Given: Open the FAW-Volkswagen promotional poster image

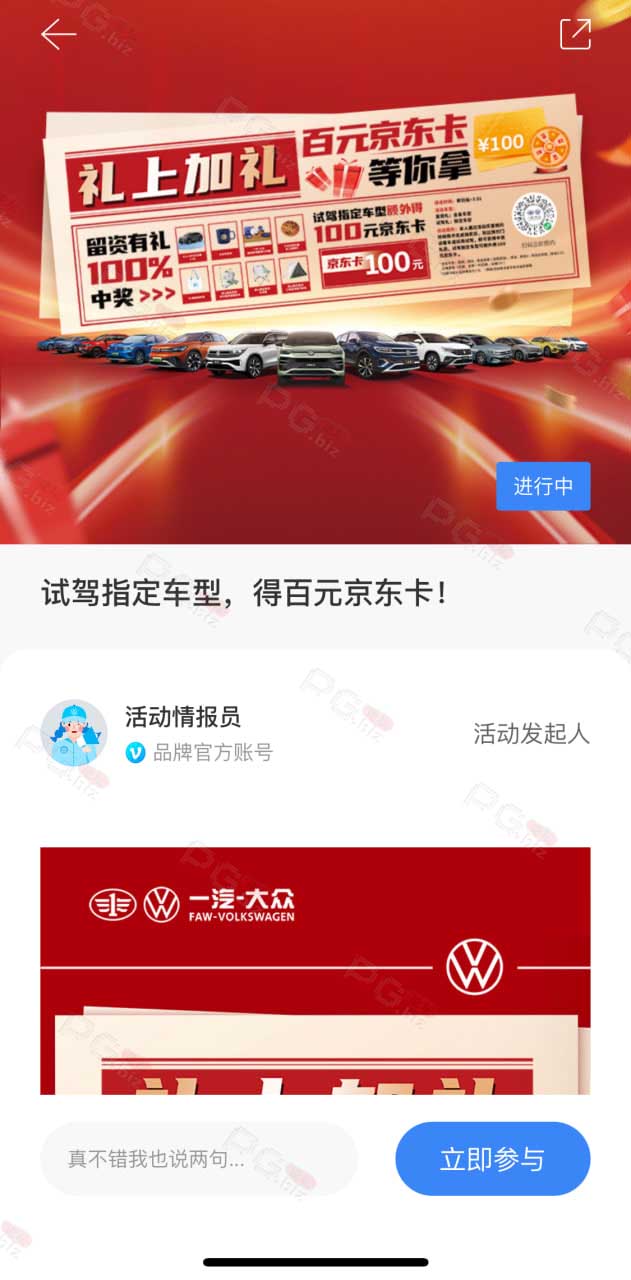Looking at the screenshot, I should coord(315,971).
